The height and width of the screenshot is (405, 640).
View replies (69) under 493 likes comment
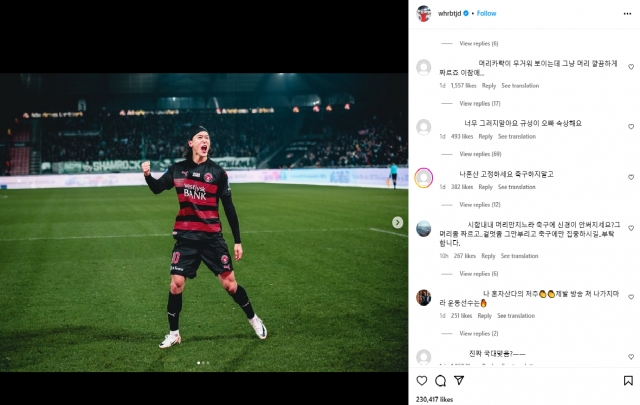(x=479, y=154)
